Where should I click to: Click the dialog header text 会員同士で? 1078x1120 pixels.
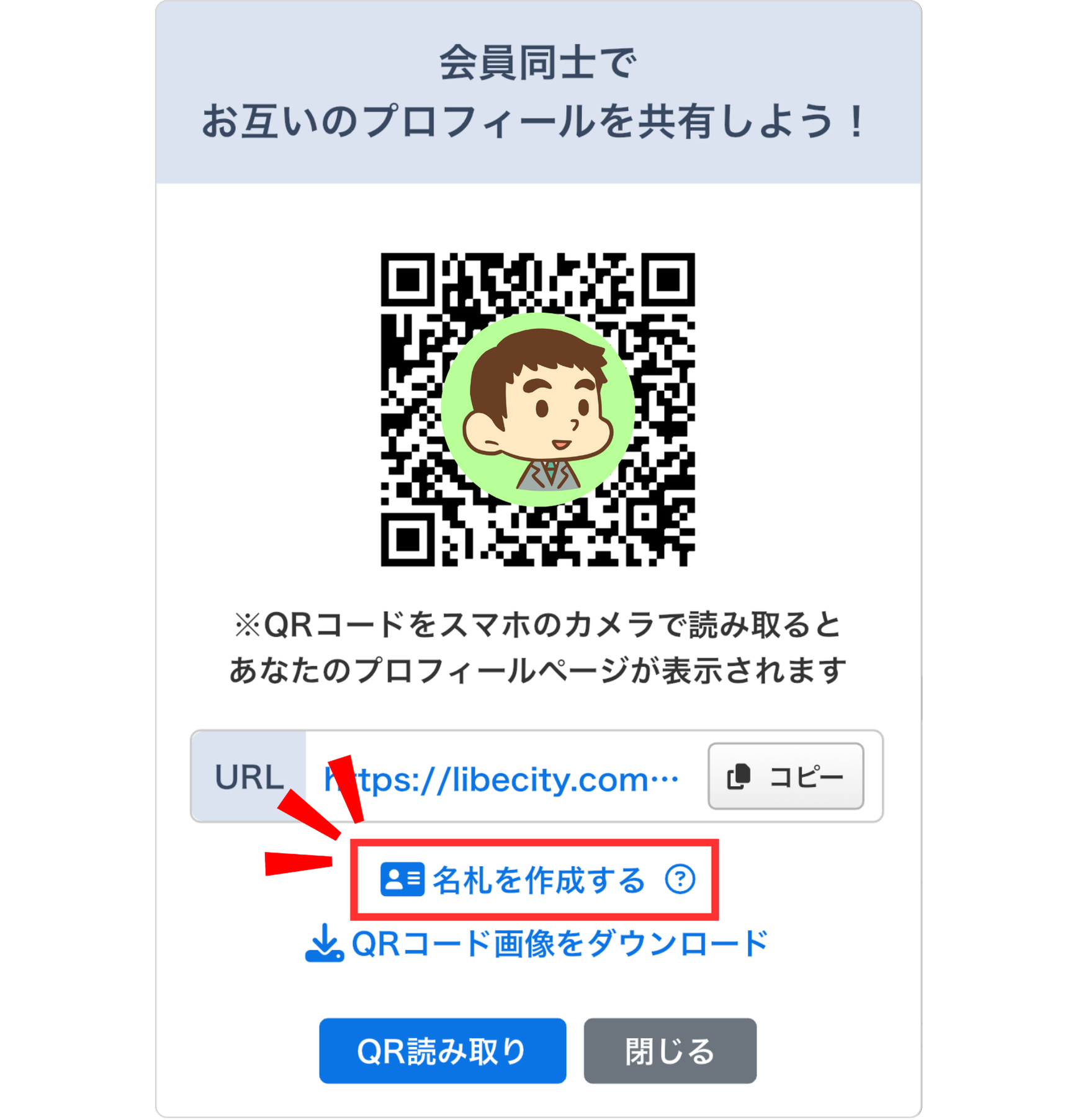pyautogui.click(x=538, y=62)
